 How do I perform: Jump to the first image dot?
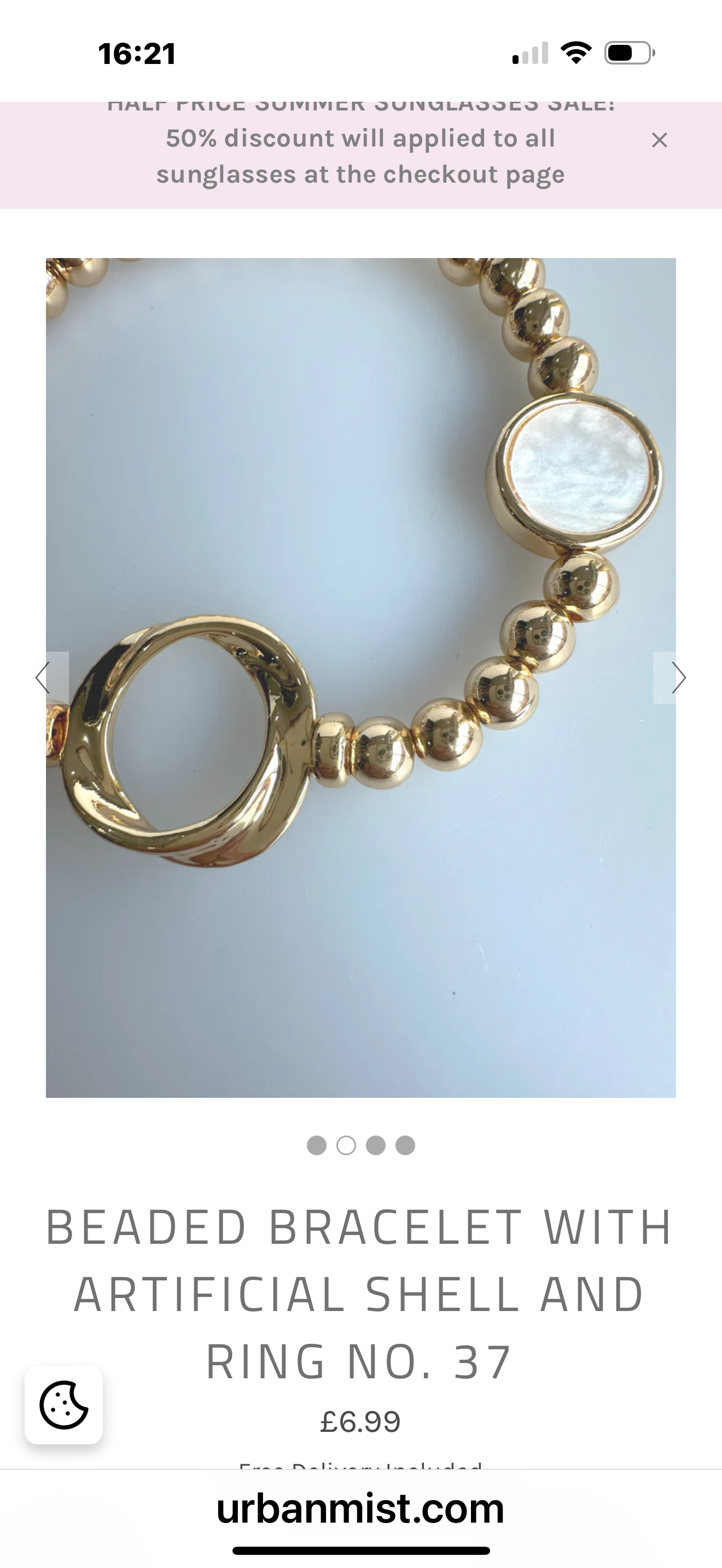click(x=317, y=1145)
